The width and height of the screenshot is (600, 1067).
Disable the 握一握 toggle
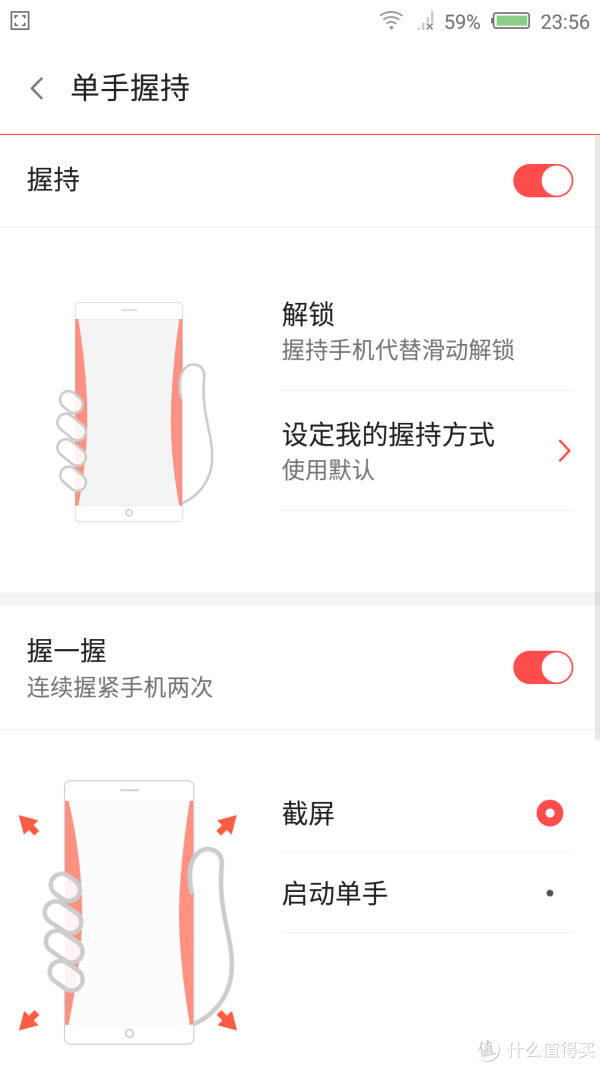click(542, 667)
